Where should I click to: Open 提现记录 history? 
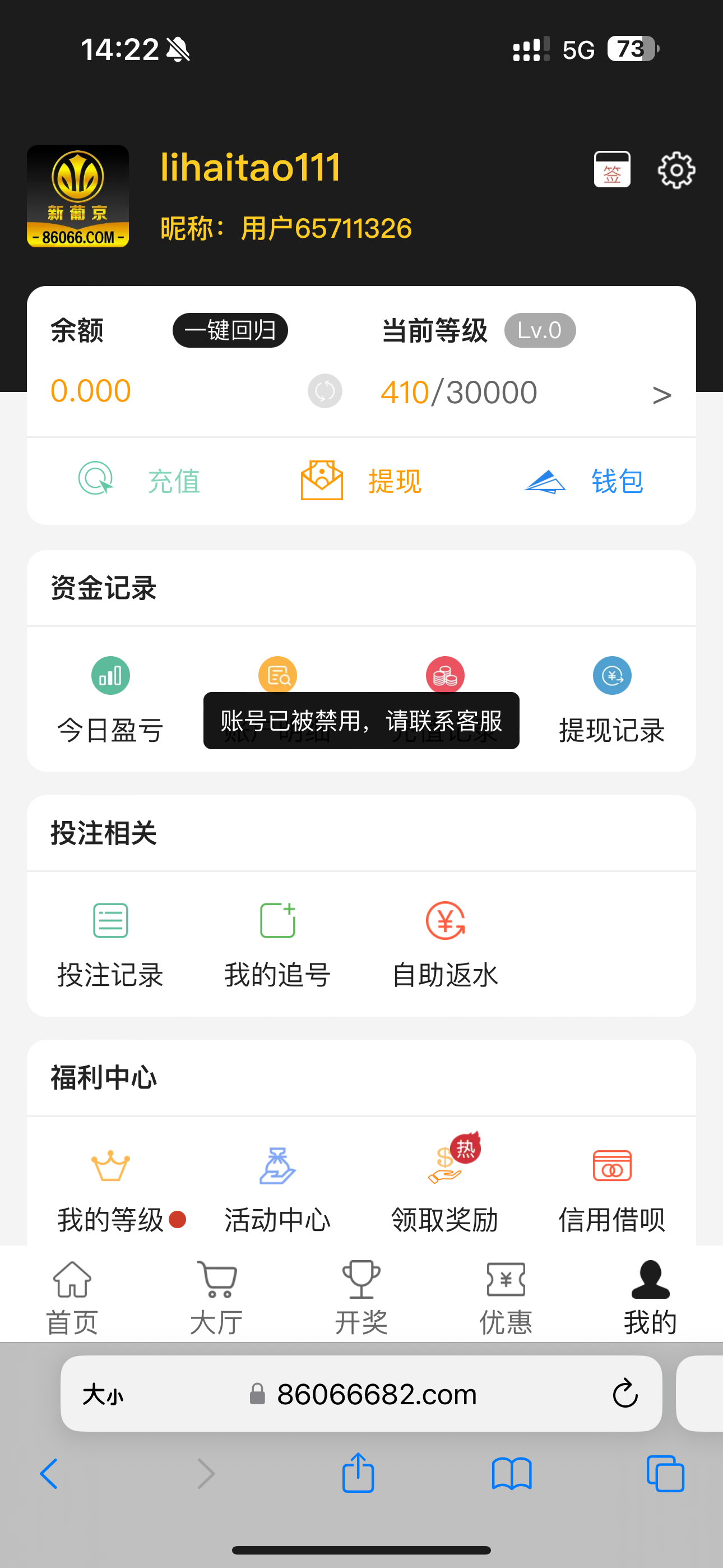point(611,700)
